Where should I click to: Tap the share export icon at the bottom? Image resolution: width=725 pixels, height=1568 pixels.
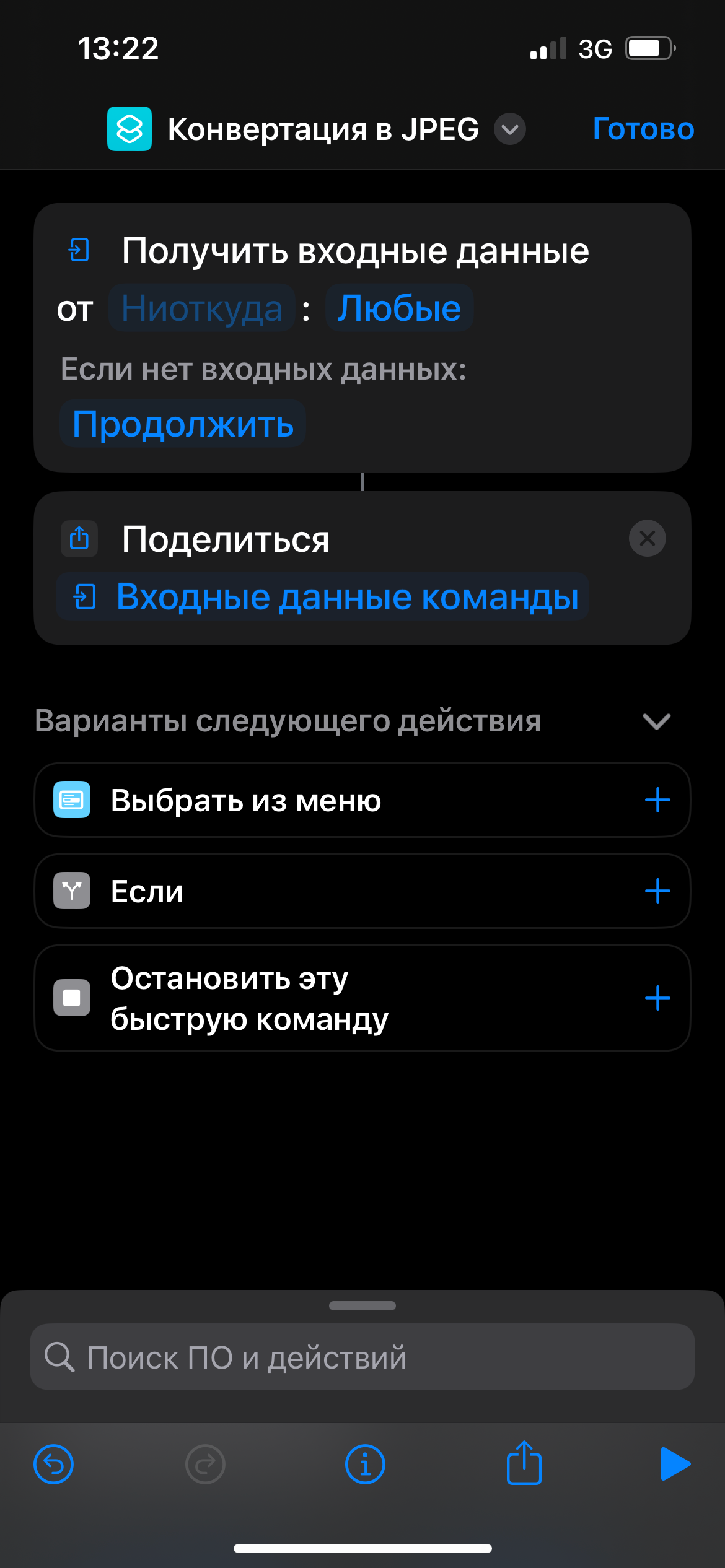point(525,1464)
